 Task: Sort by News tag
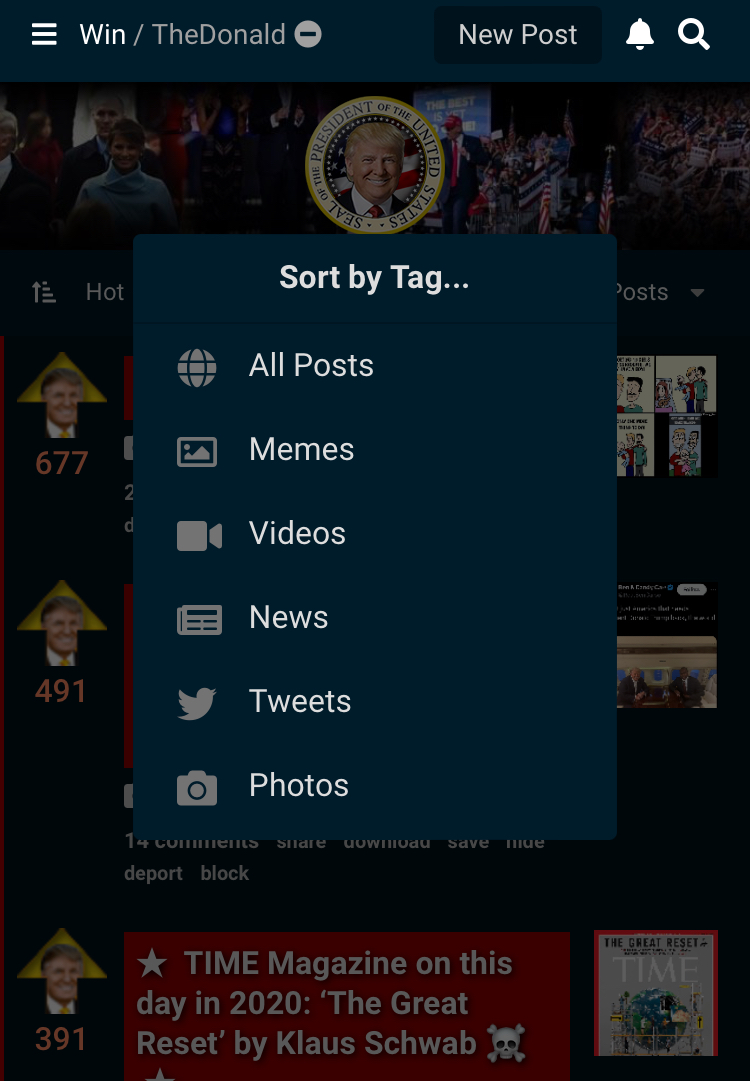[x=288, y=618]
